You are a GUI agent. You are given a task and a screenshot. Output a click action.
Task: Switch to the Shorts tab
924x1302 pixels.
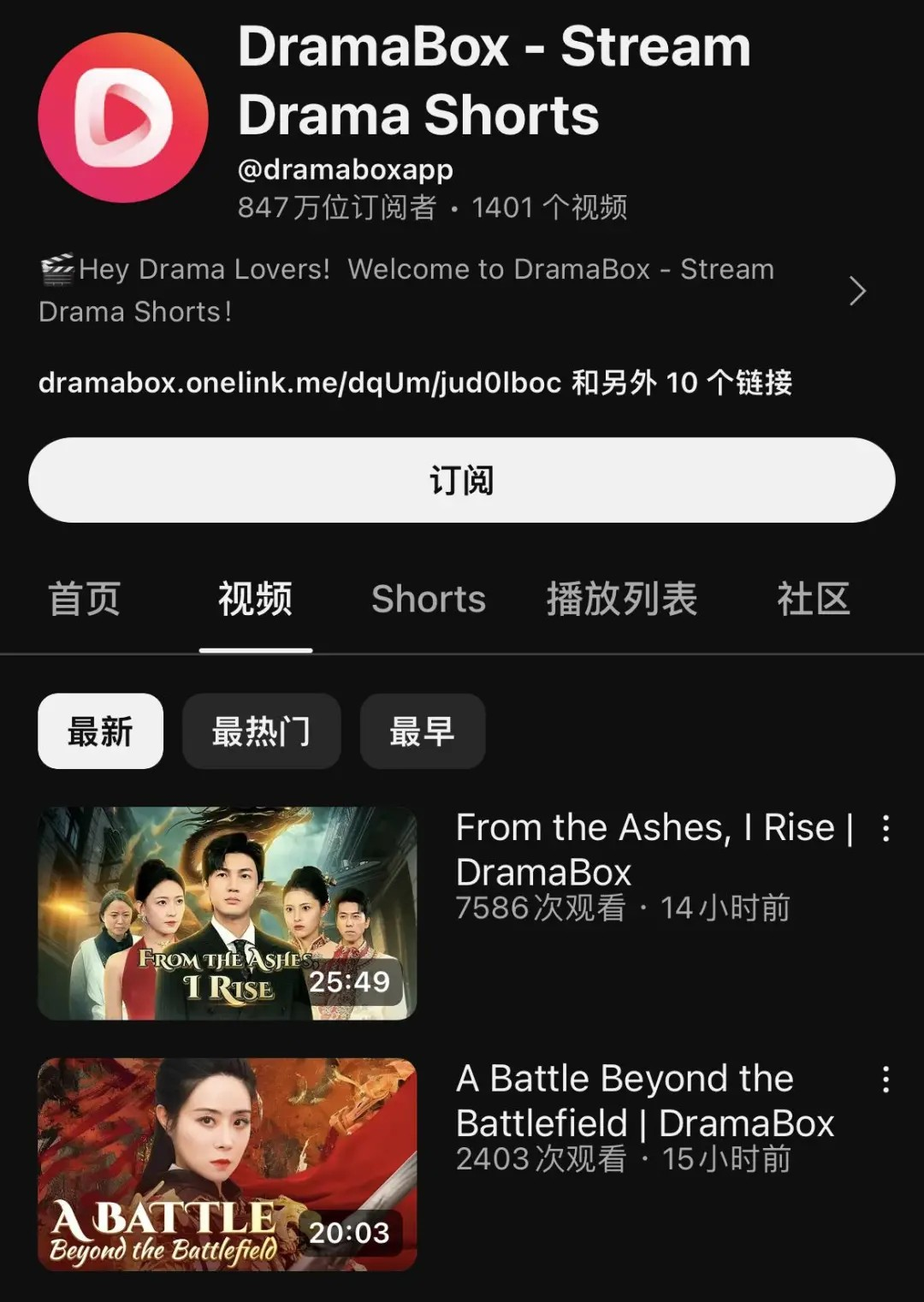(427, 599)
